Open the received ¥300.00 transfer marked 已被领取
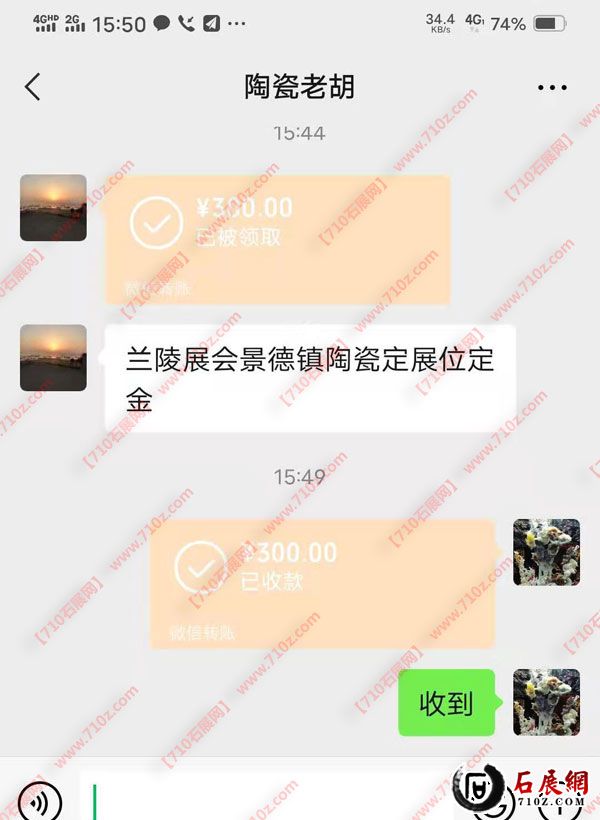 [x=277, y=239]
